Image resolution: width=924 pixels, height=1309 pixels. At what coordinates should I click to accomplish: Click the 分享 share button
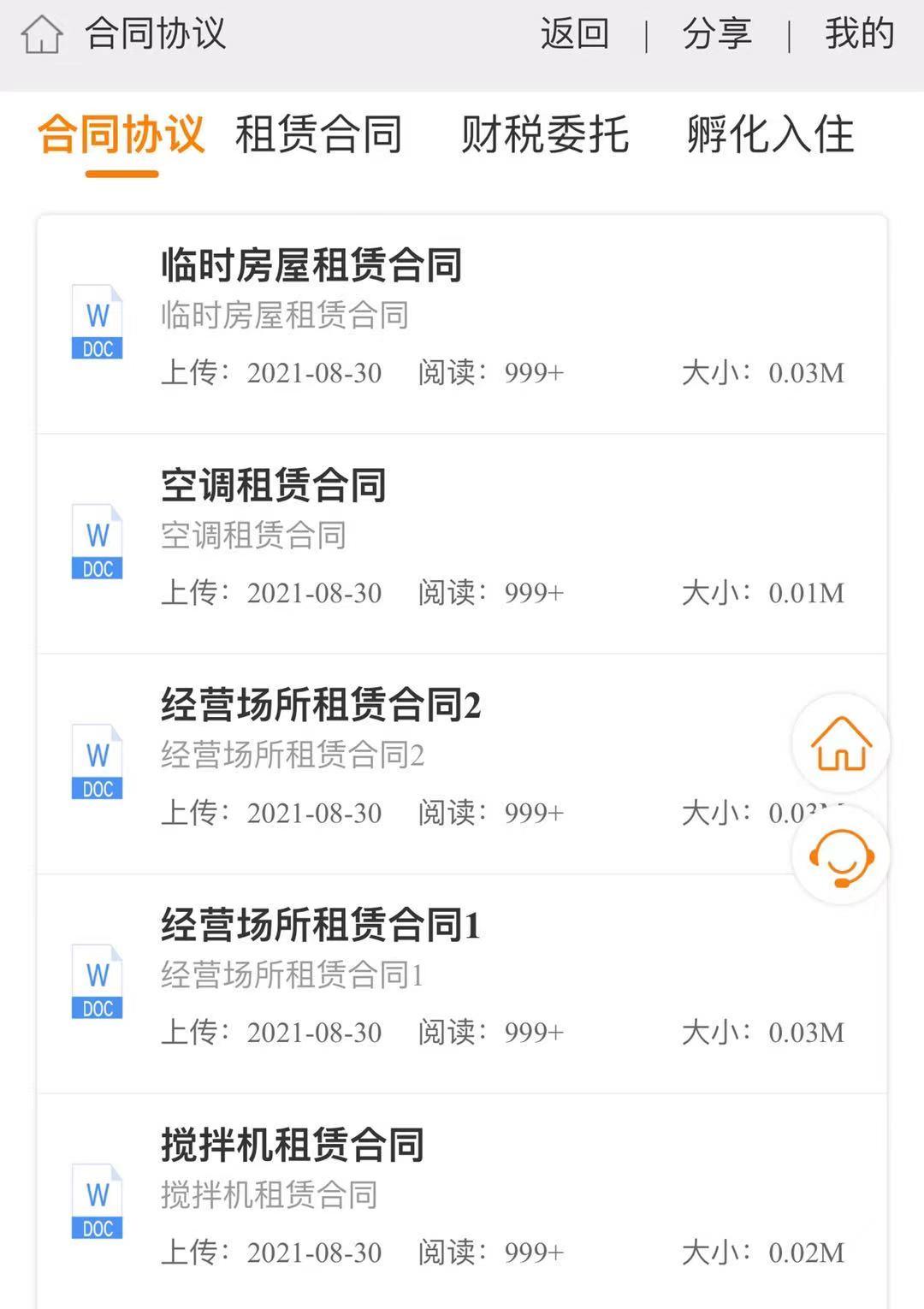[x=716, y=34]
